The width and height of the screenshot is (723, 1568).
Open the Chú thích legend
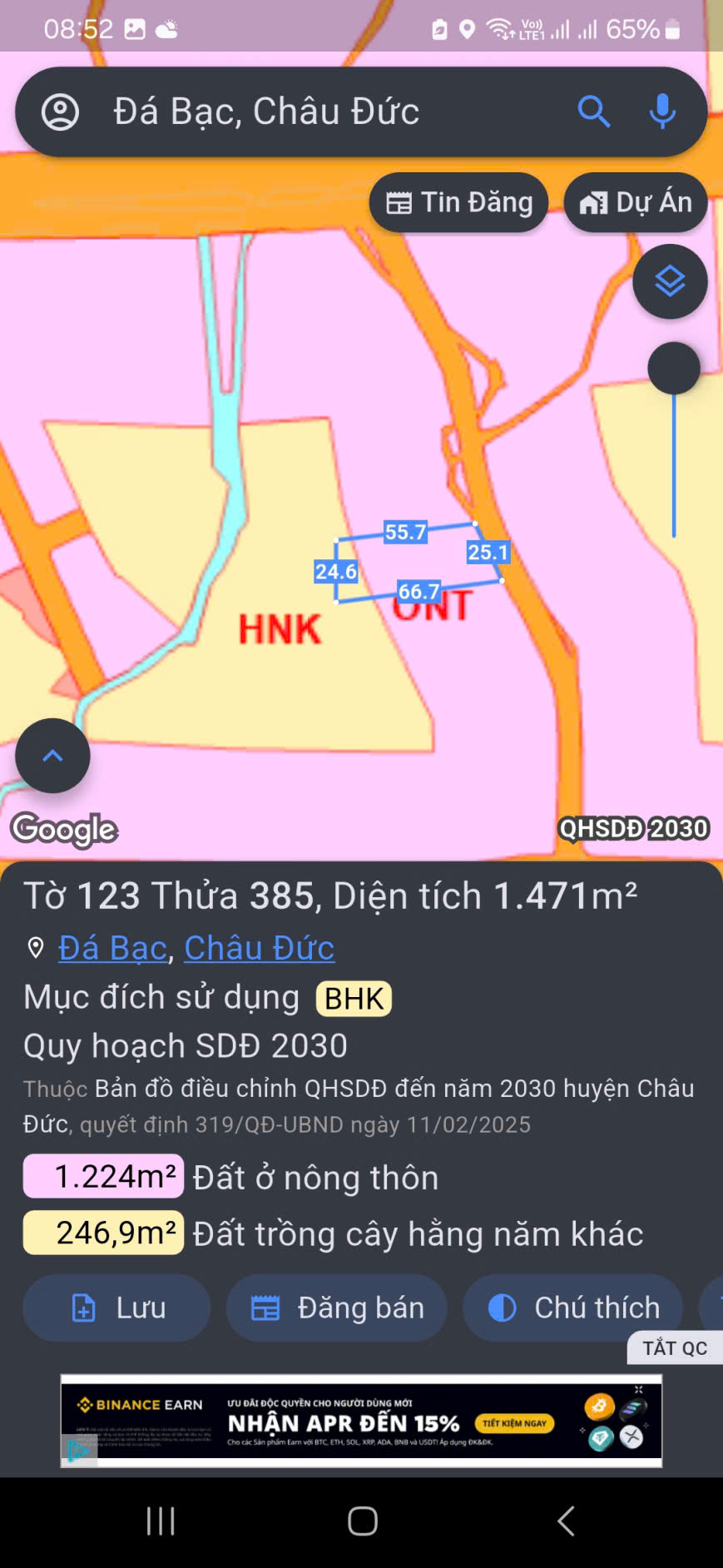[573, 1307]
